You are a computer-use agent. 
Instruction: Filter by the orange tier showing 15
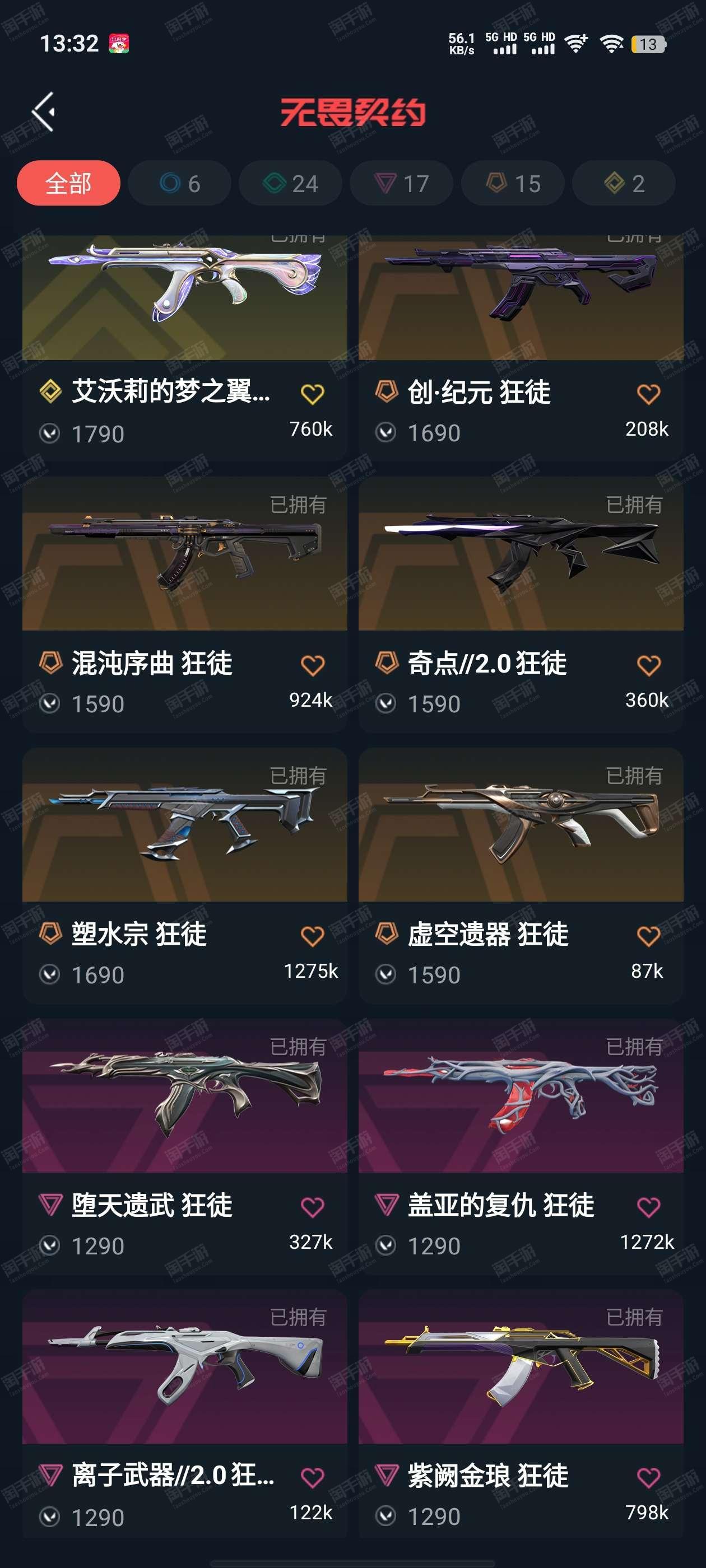coord(513,183)
